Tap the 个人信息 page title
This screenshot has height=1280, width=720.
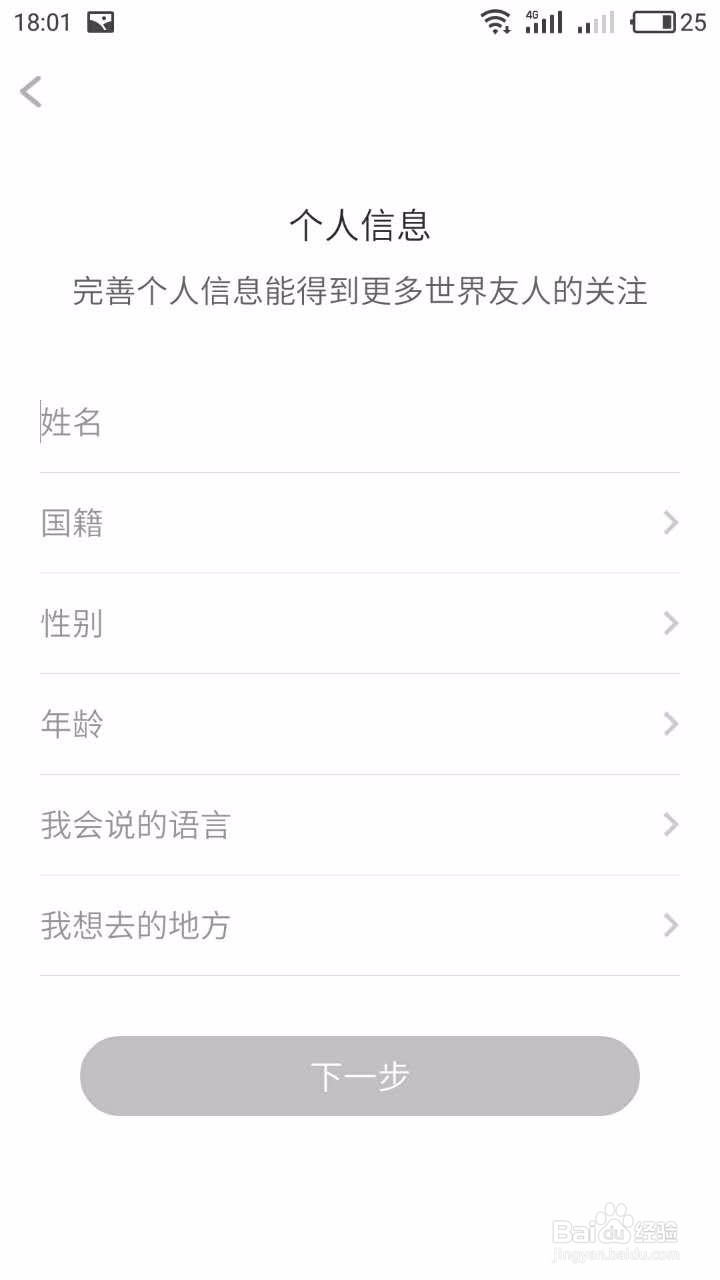[x=360, y=226]
